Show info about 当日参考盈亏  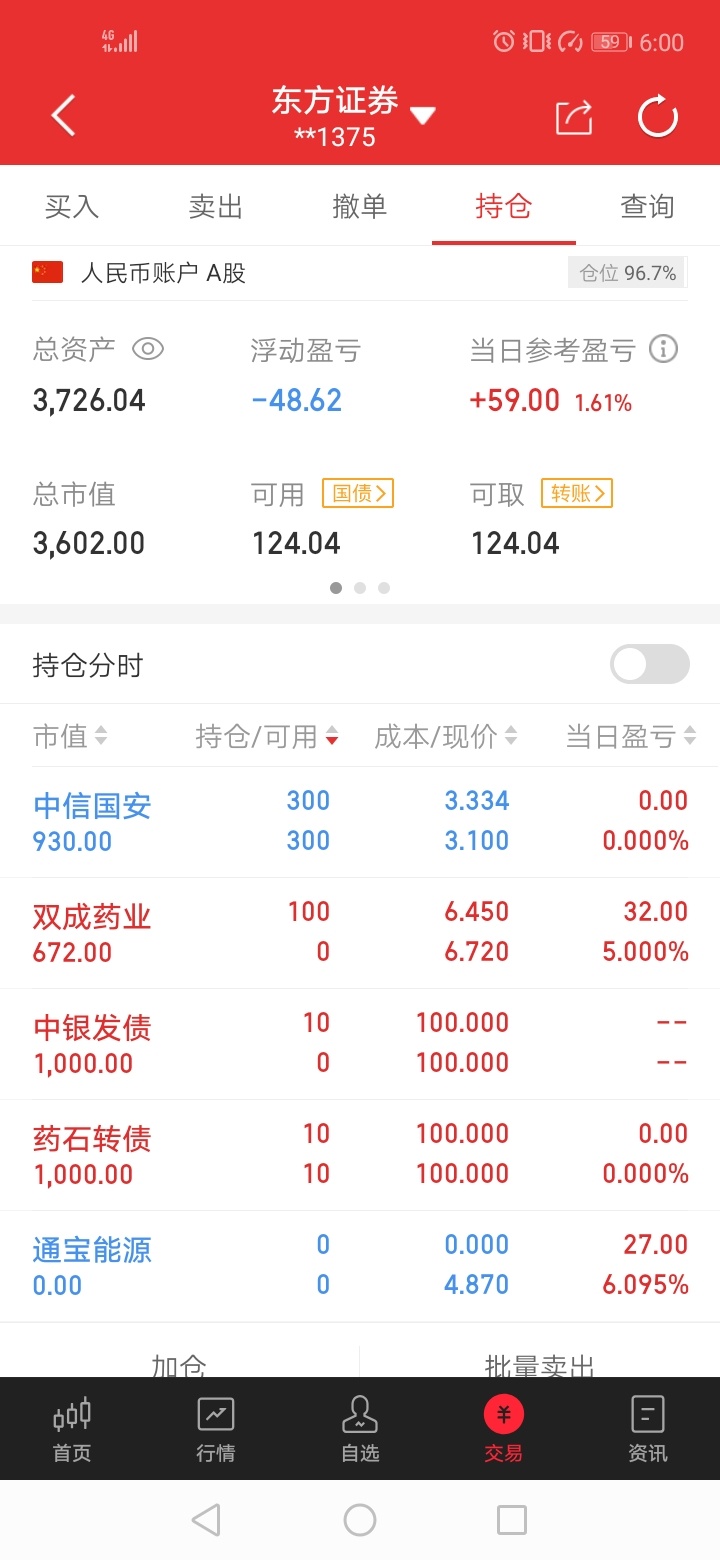tap(663, 349)
